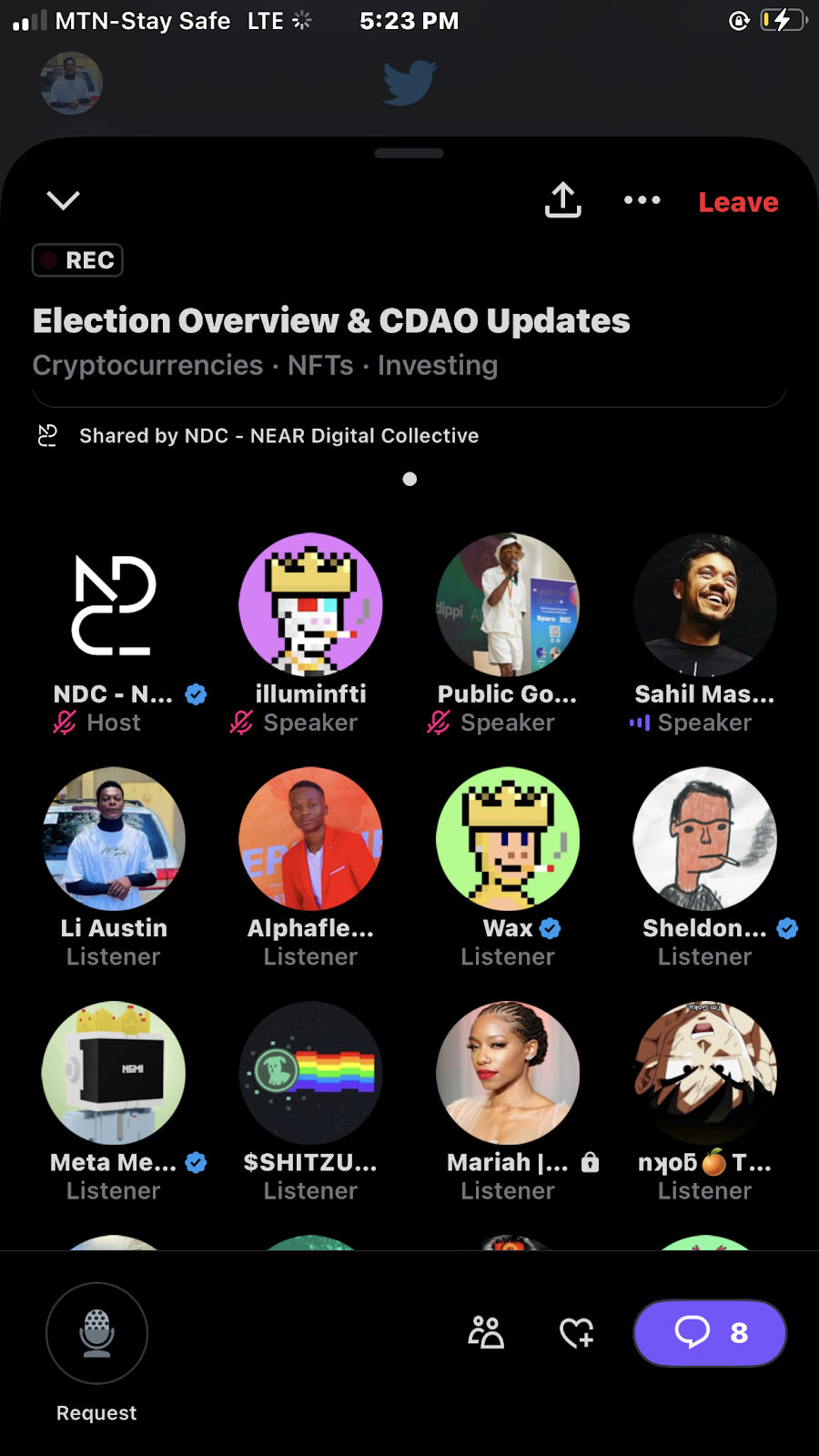The image size is (819, 1456).
Task: Open Shared by NDC - NEAR Digital Collective
Action: (x=278, y=436)
